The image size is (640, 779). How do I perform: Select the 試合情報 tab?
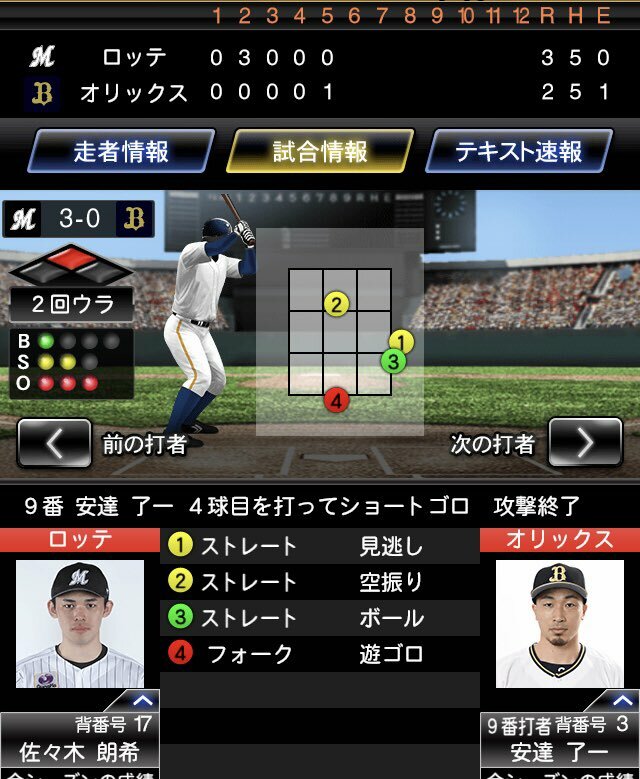[320, 152]
